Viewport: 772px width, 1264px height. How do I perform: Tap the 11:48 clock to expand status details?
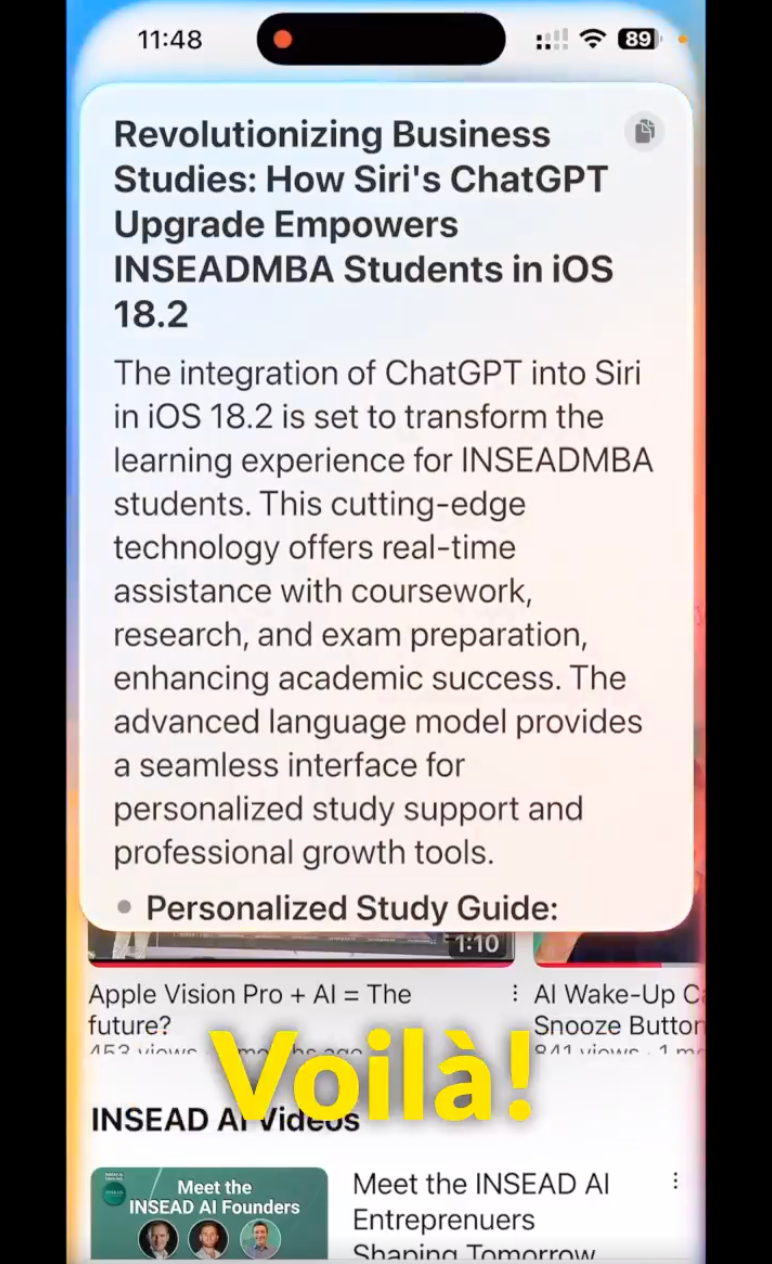[169, 40]
